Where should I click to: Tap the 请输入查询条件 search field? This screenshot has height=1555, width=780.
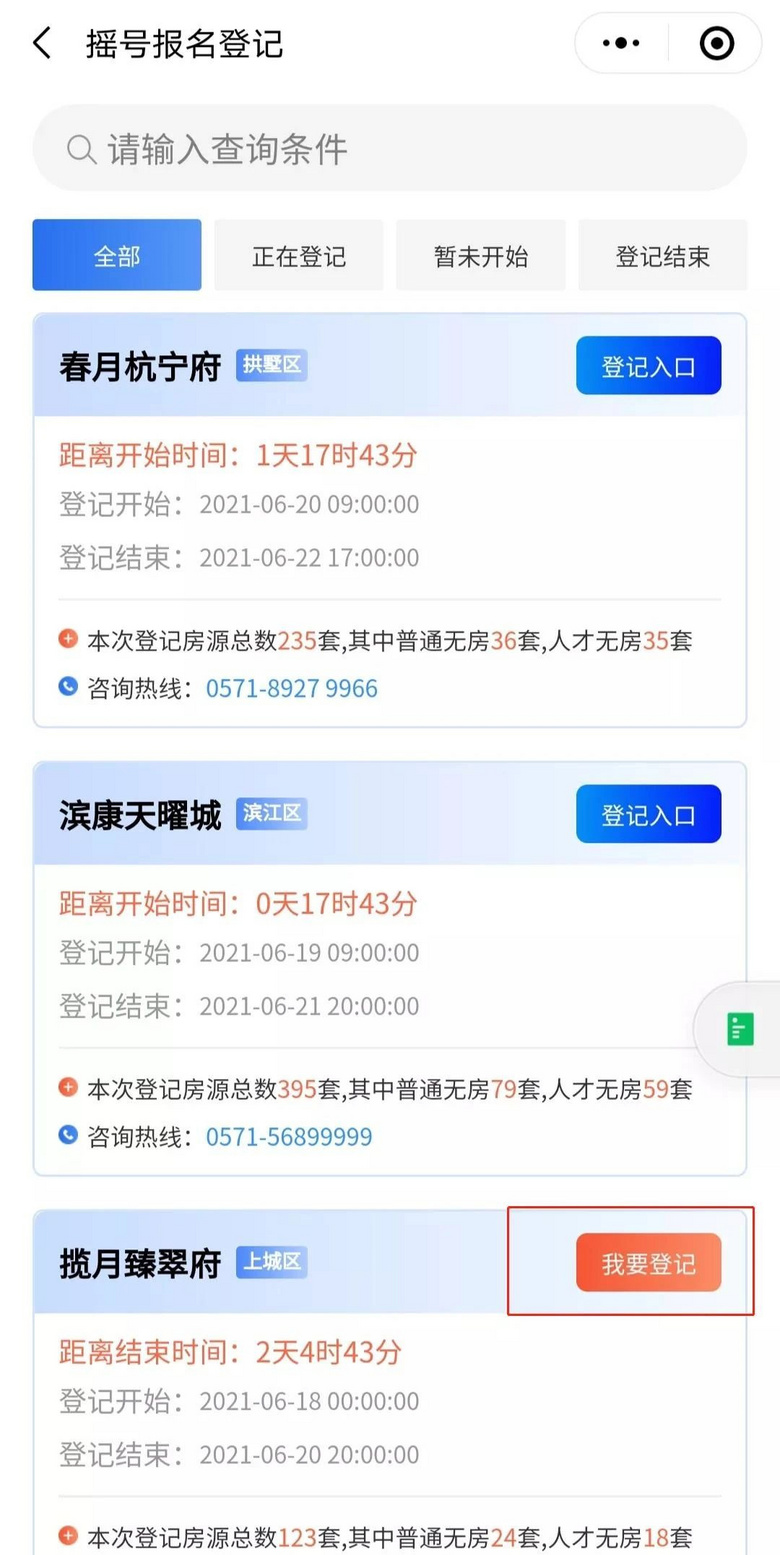coord(390,149)
